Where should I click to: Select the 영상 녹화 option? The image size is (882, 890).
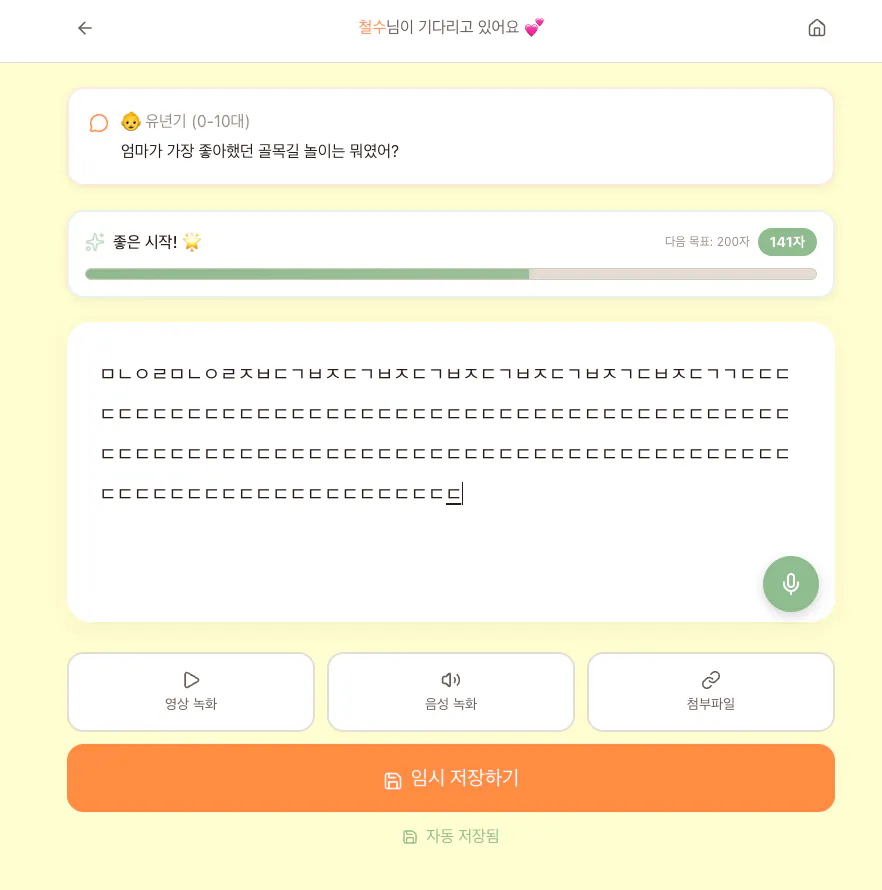[x=190, y=692]
